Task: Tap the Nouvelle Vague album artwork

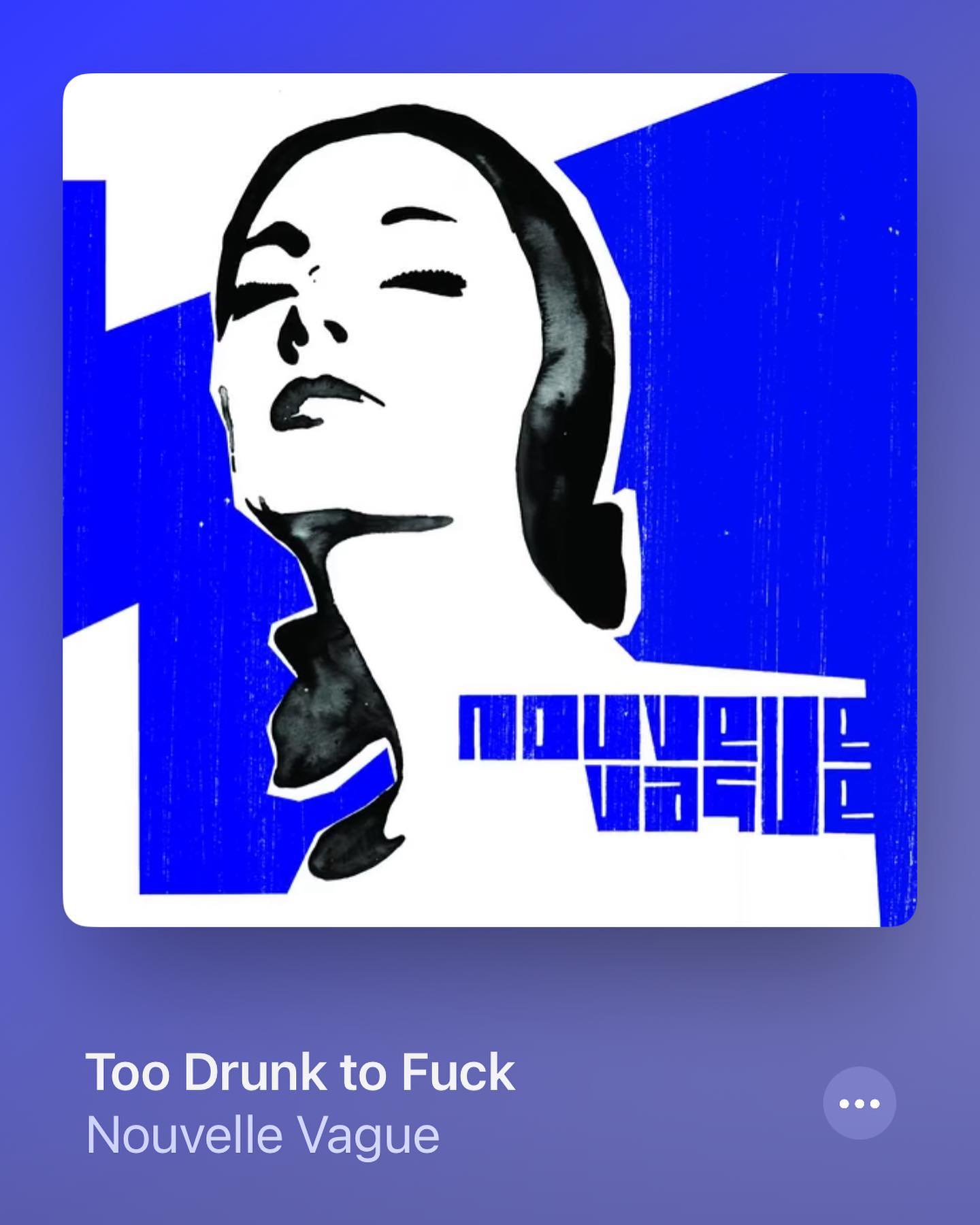Action: point(489,500)
